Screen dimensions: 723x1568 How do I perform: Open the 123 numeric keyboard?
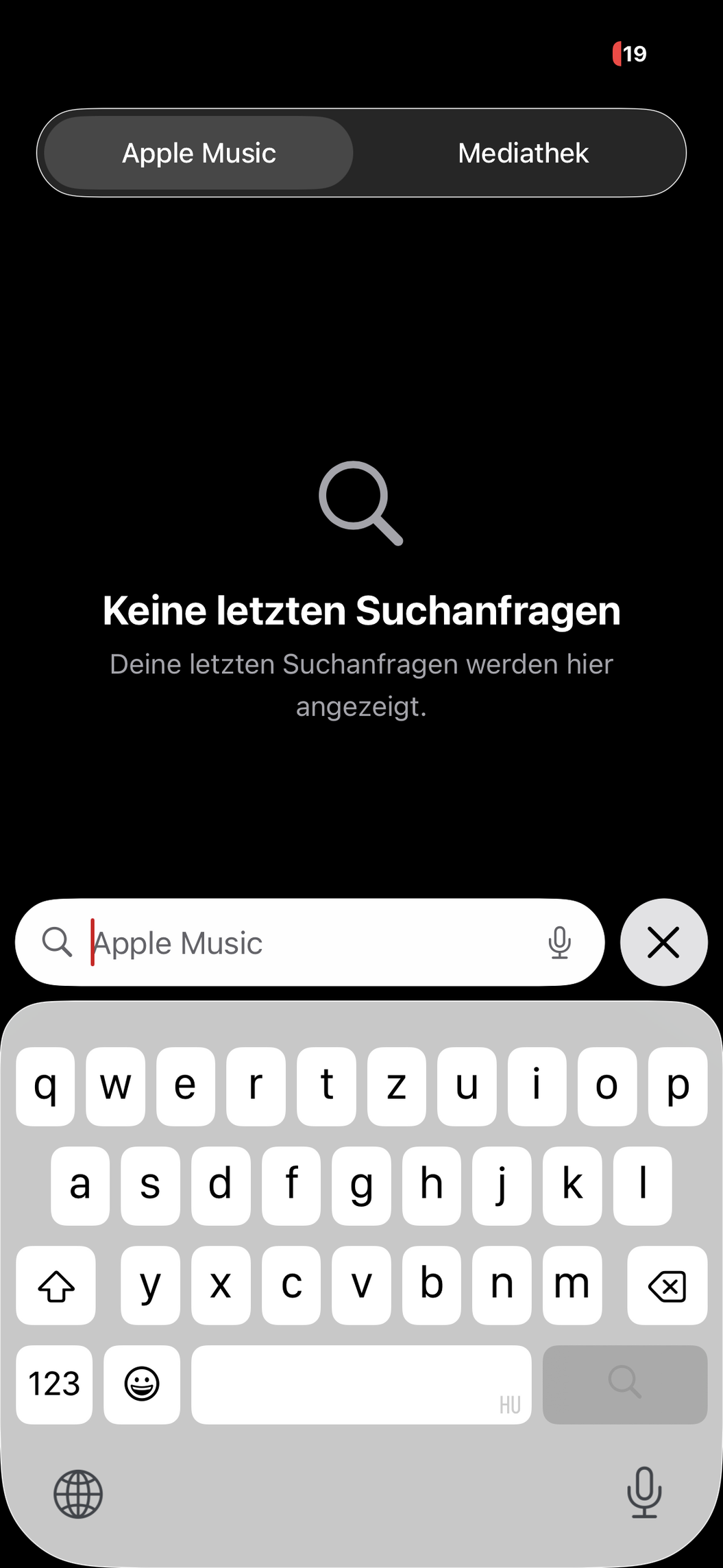[54, 1384]
